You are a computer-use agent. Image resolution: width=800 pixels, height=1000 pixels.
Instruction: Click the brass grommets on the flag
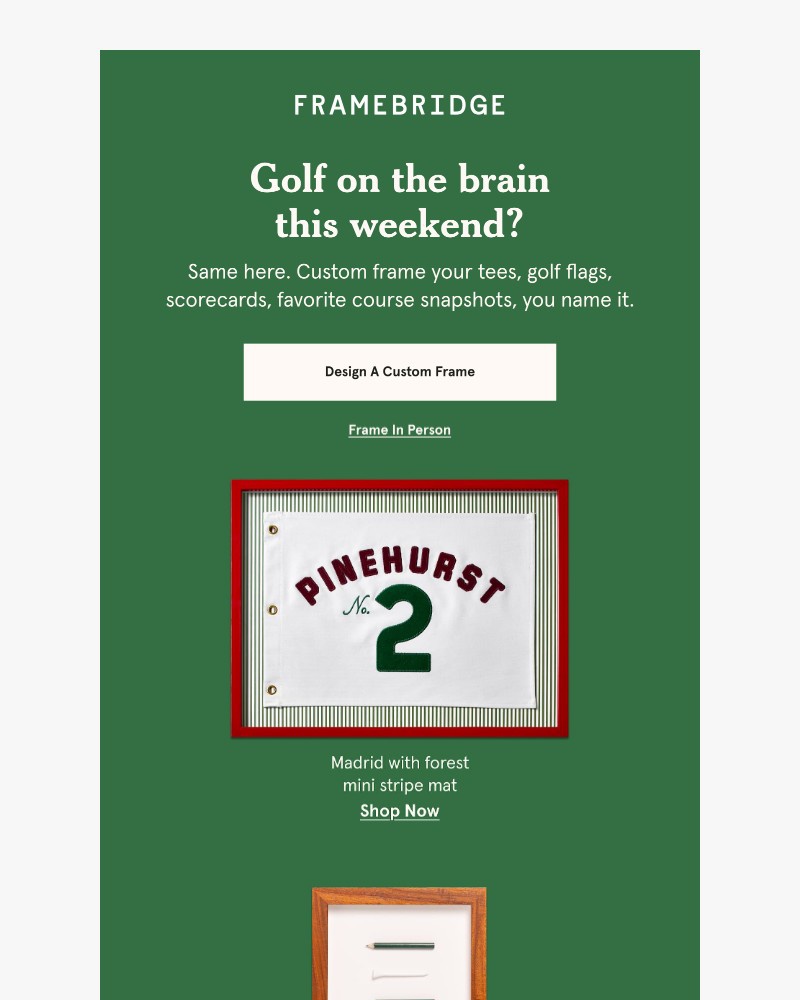(274, 608)
